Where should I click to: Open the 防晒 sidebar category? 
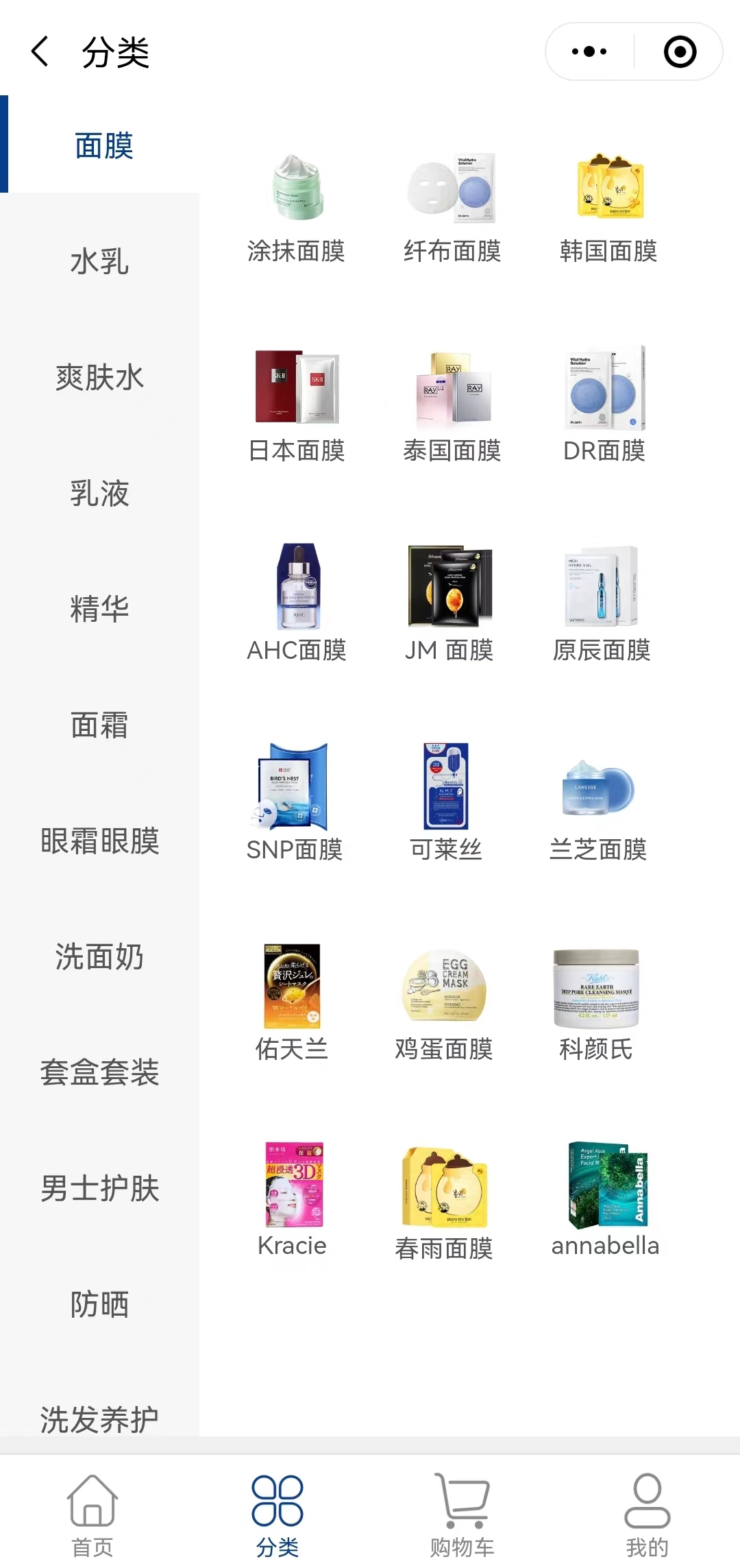(99, 1304)
